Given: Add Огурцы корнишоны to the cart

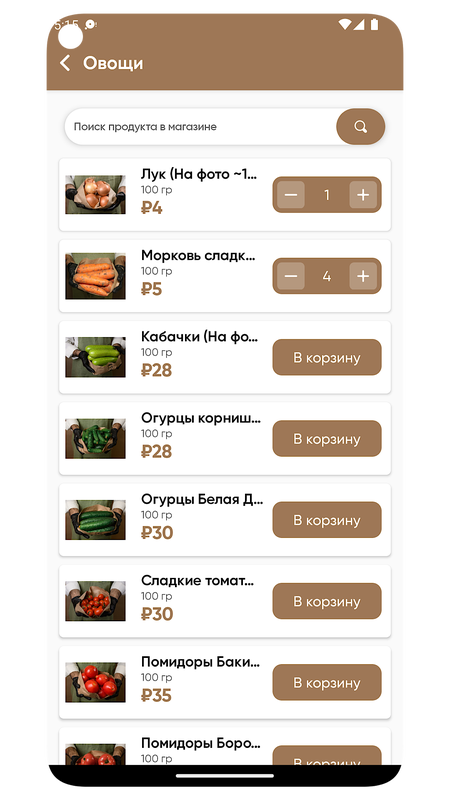Looking at the screenshot, I should point(327,438).
